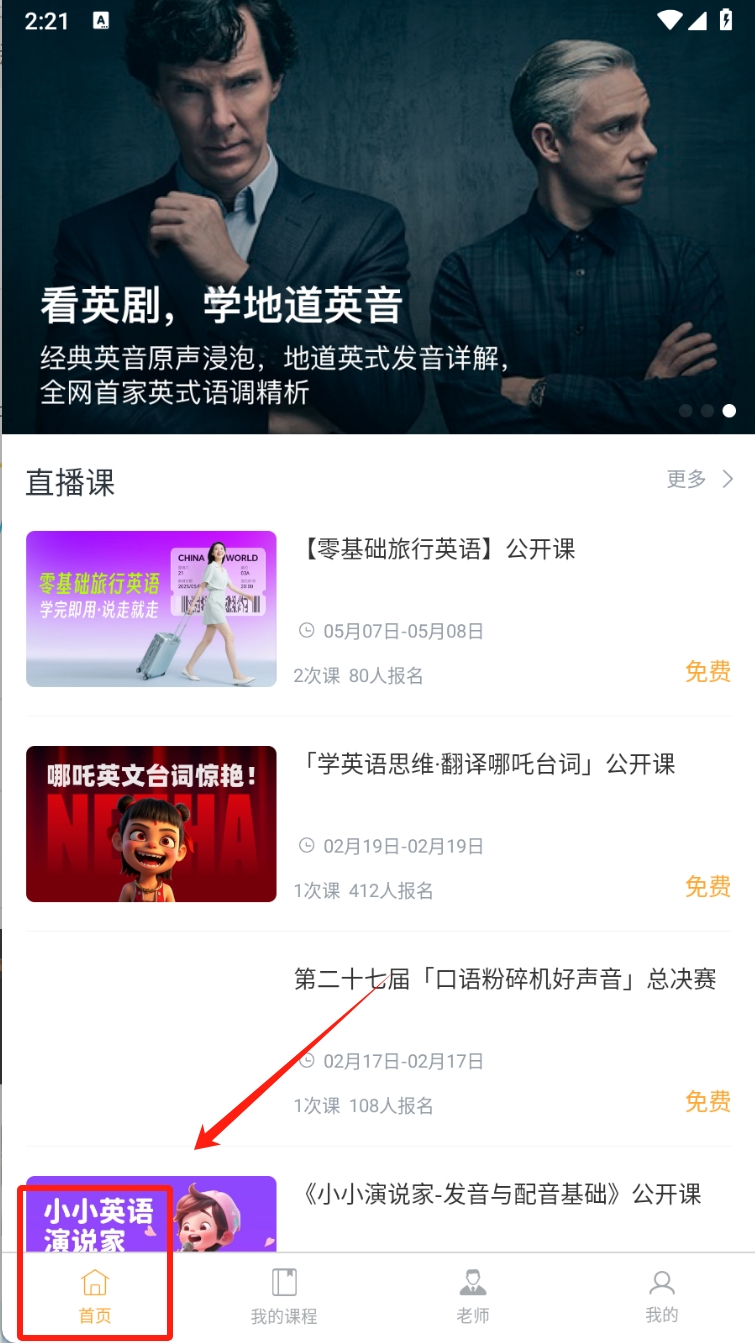Switch to the 我的 tab
This screenshot has height=1343, width=755.
(x=661, y=1296)
